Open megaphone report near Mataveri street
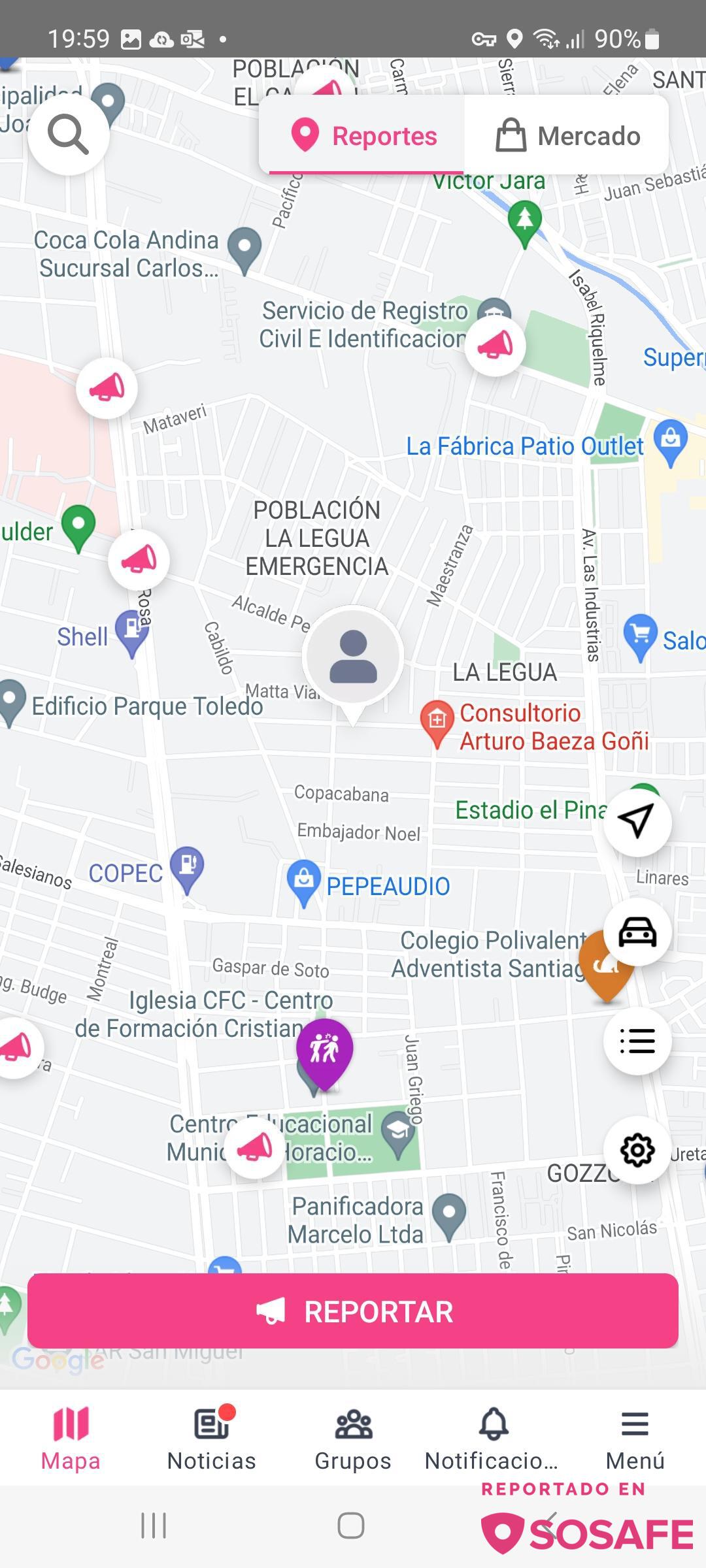Viewport: 706px width, 1568px height. 107,389
